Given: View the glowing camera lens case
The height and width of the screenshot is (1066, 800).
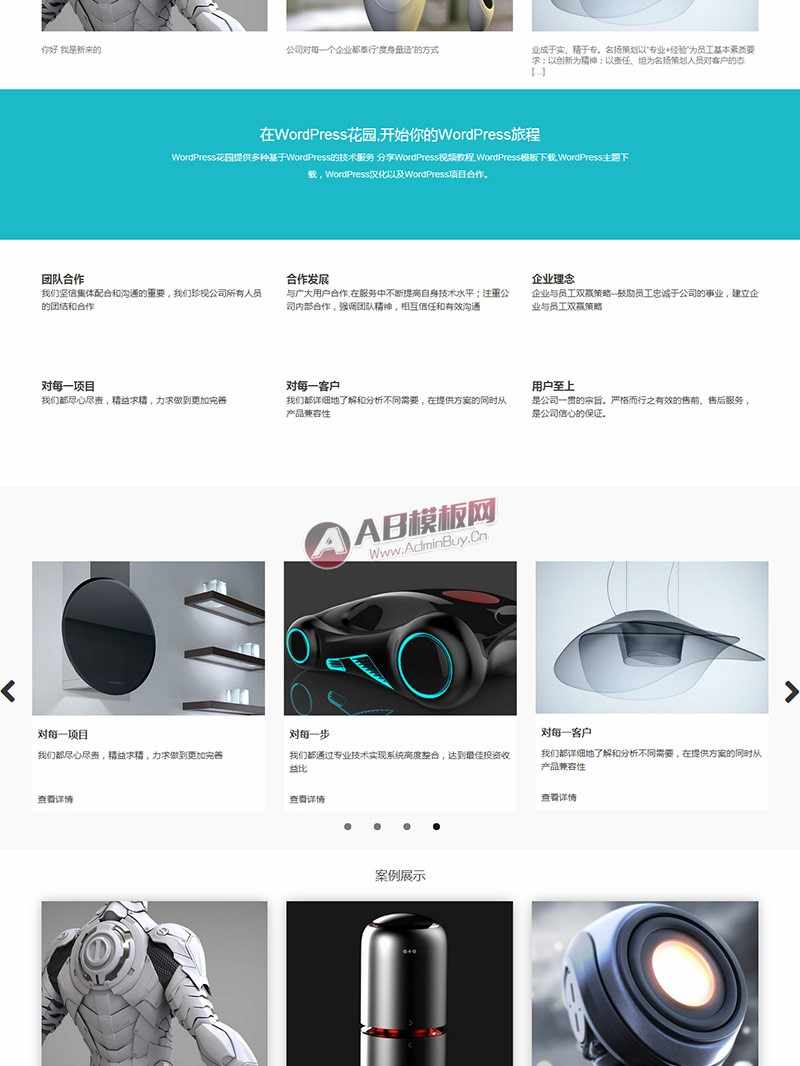Looking at the screenshot, I should tap(645, 982).
